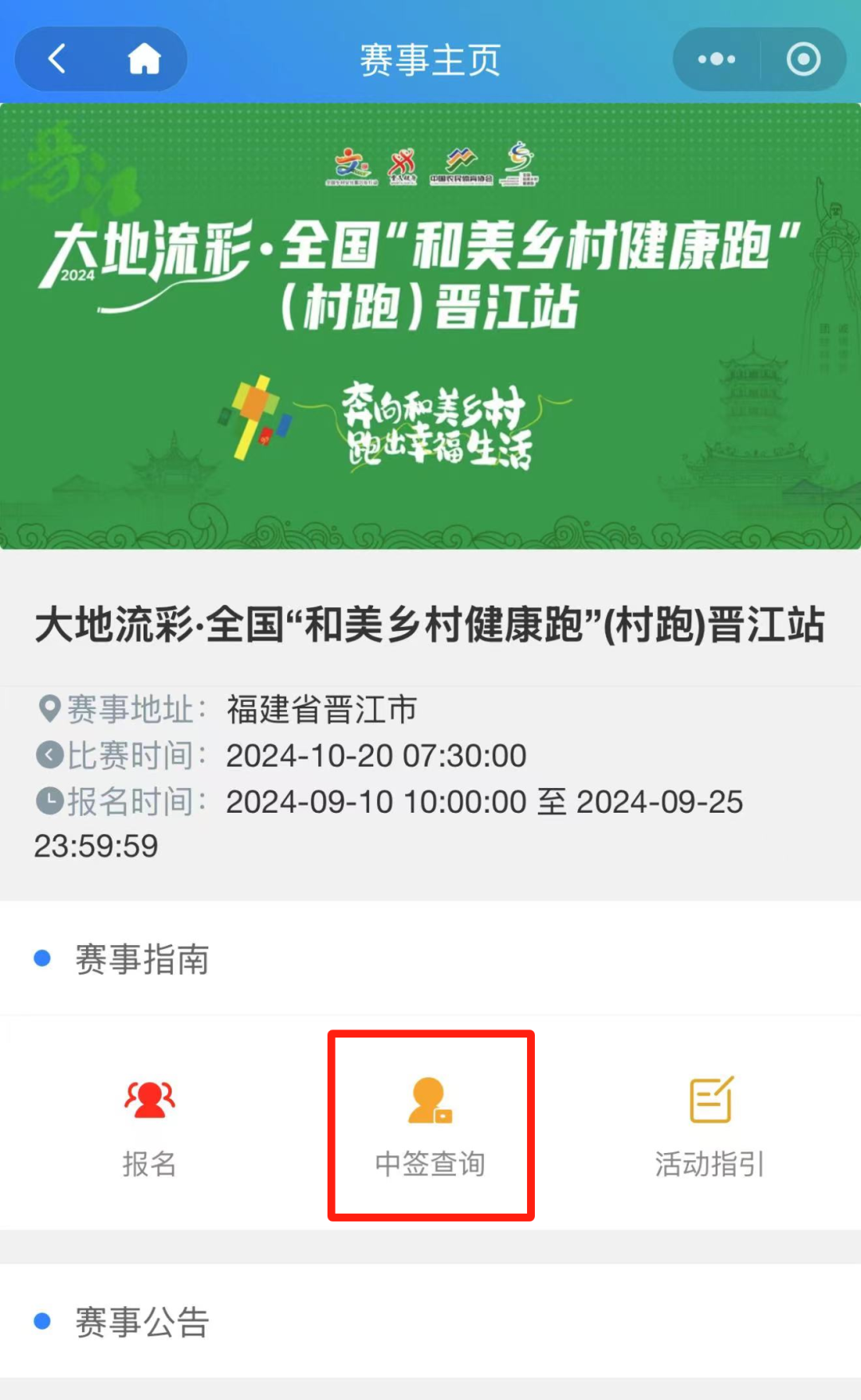The height and width of the screenshot is (1400, 861).
Task: Open the three-dot more menu
Action: (x=716, y=59)
